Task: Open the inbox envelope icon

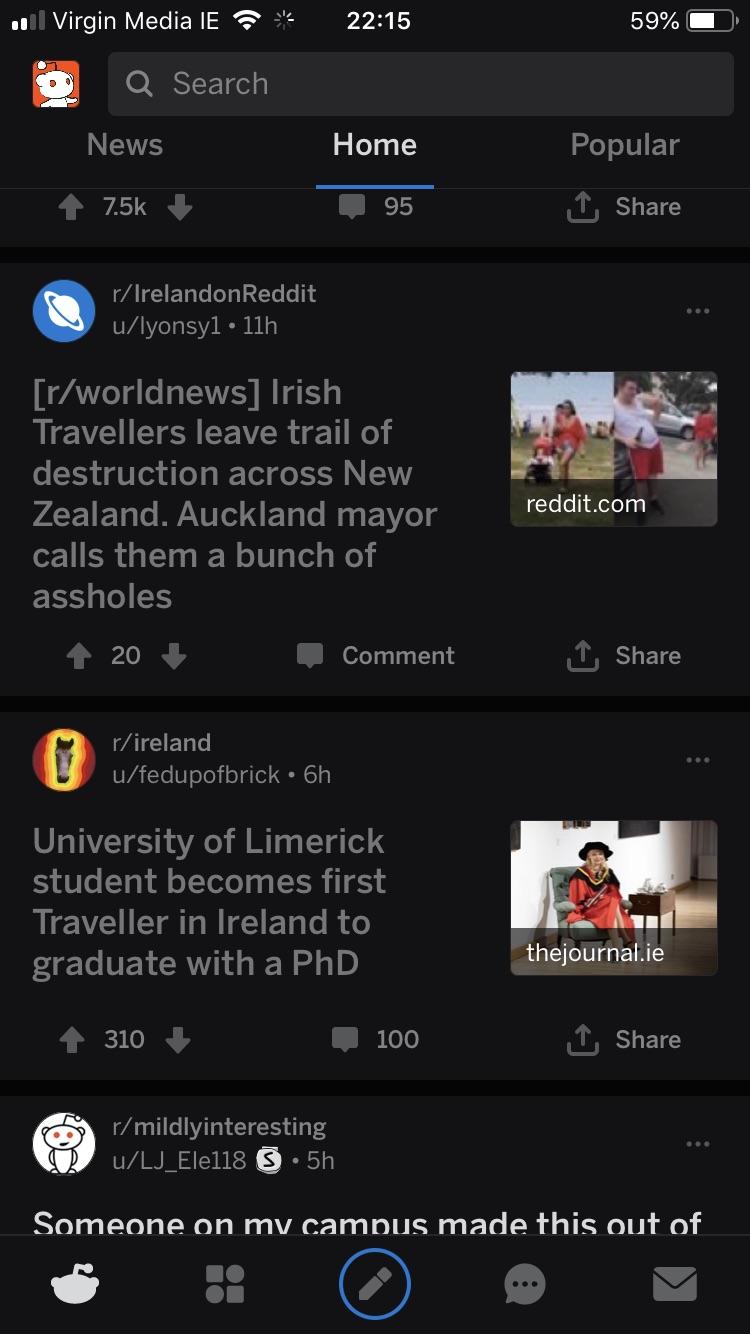Action: pyautogui.click(x=675, y=1283)
